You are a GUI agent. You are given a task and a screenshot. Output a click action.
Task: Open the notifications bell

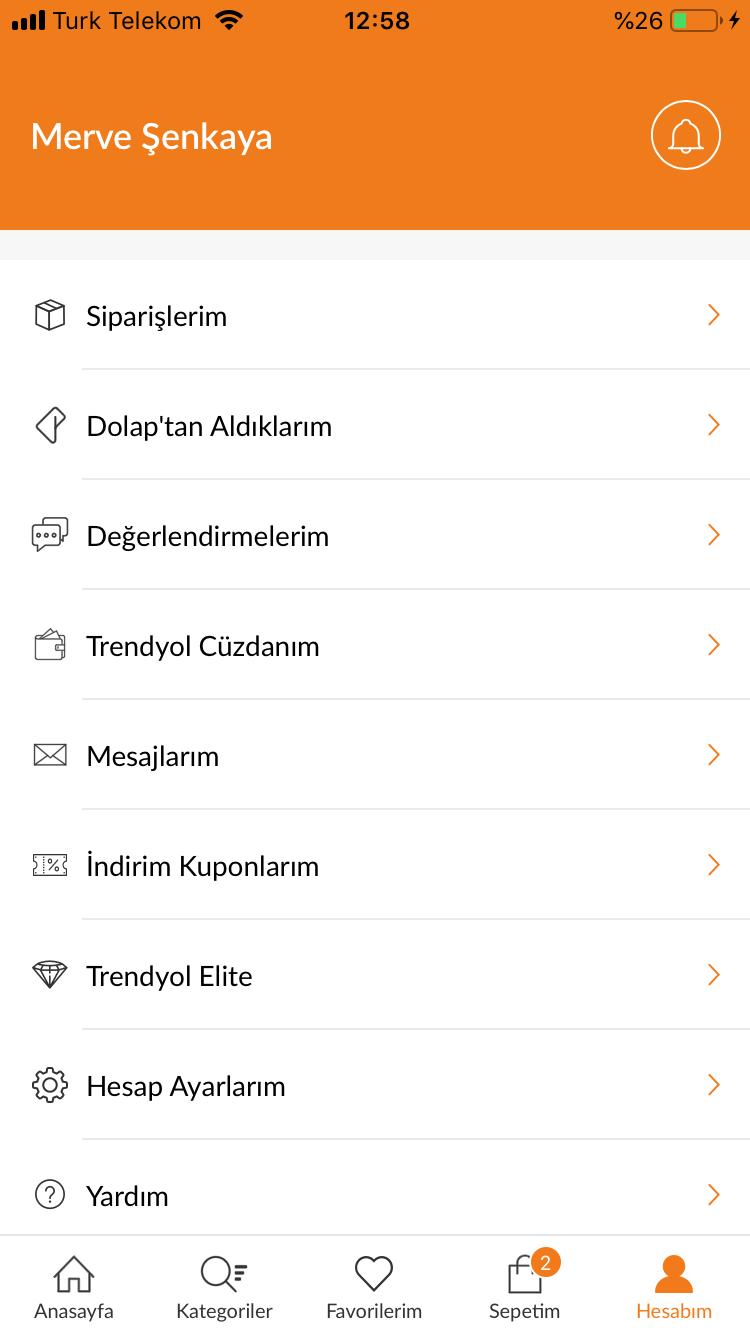(685, 136)
